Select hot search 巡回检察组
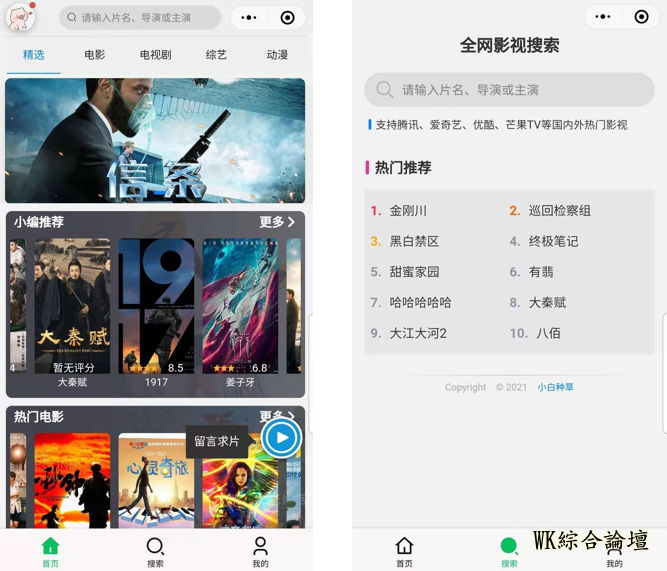This screenshot has width=667, height=571. [559, 211]
